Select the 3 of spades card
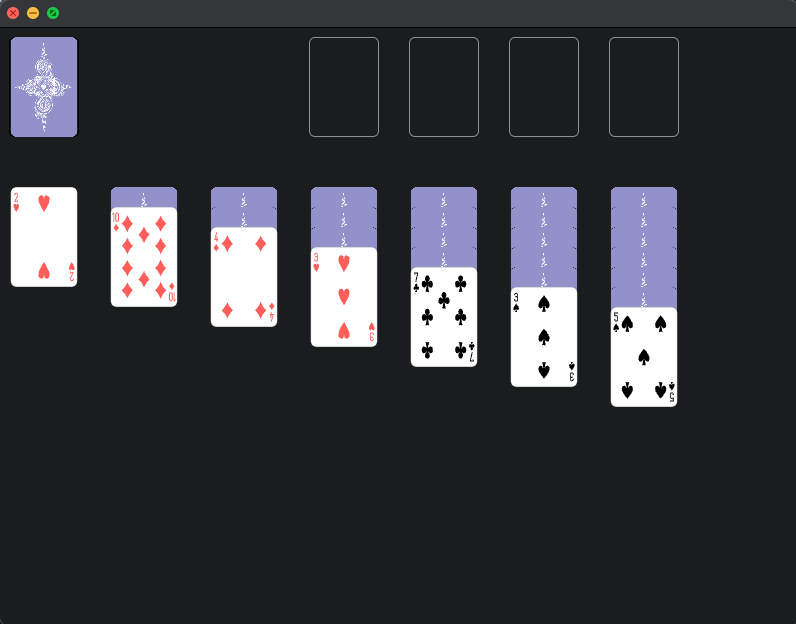This screenshot has width=796, height=624. click(x=544, y=337)
